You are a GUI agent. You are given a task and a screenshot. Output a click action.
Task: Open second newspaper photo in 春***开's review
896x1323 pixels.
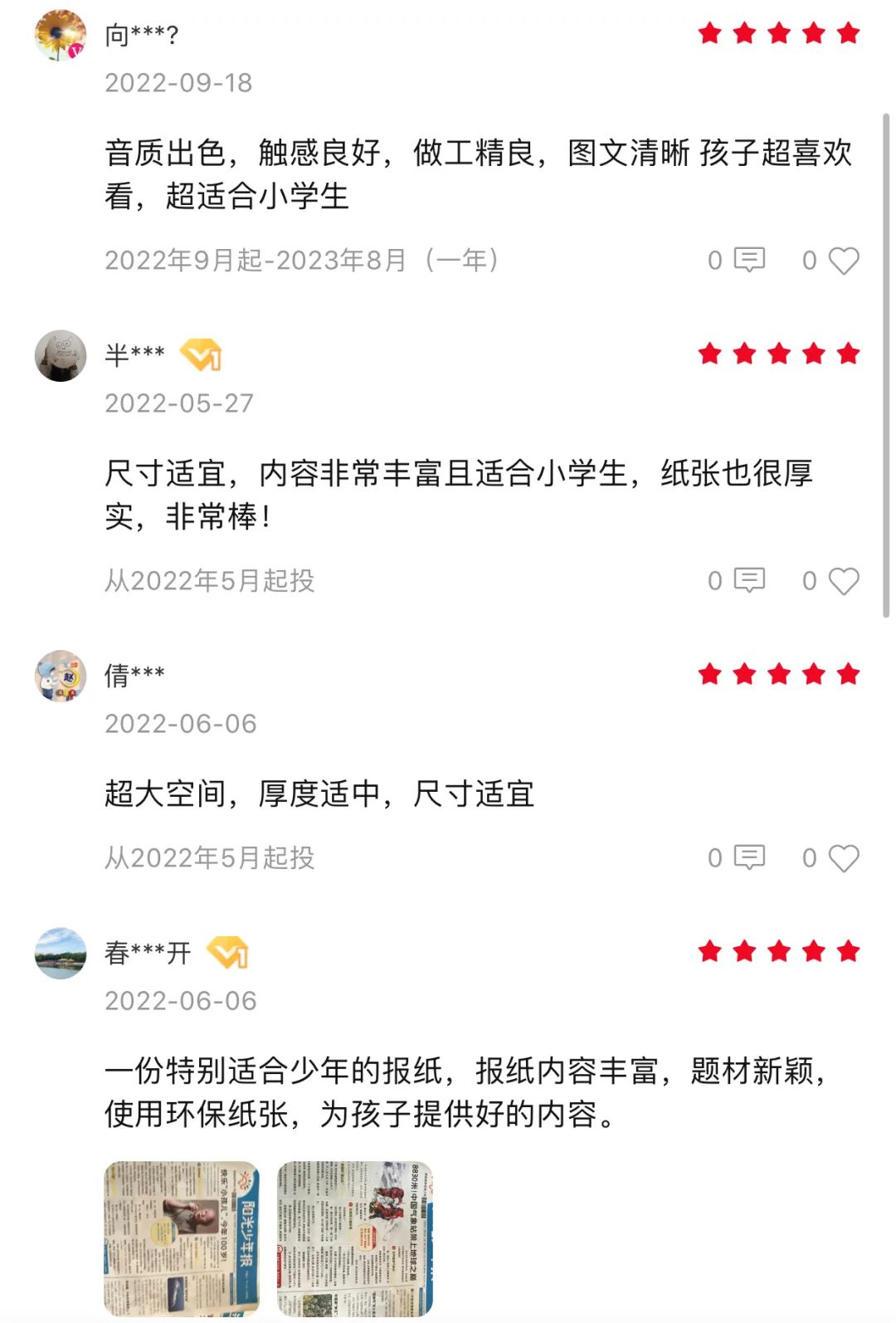tap(355, 1238)
